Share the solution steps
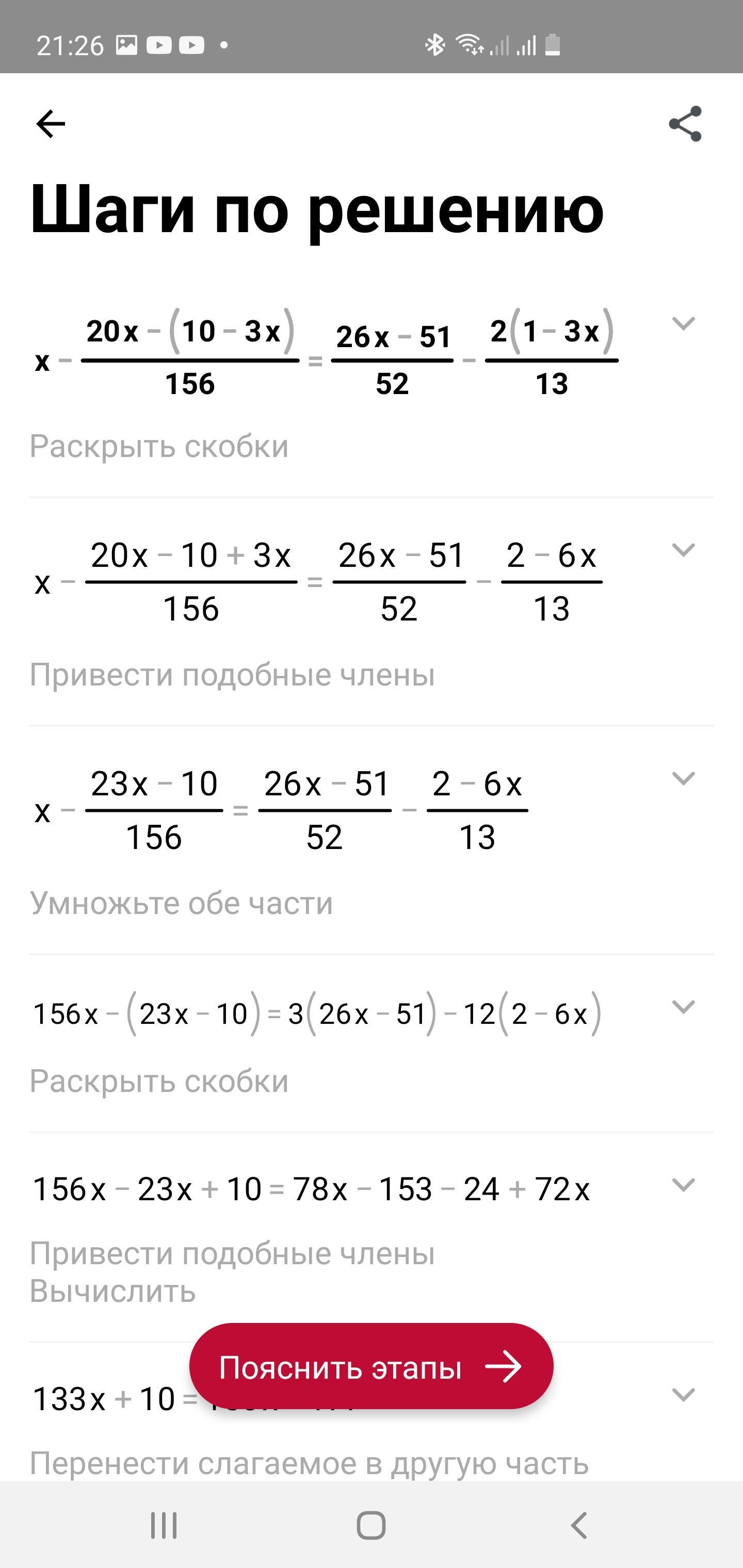This screenshot has width=743, height=1568. pyautogui.click(x=685, y=124)
